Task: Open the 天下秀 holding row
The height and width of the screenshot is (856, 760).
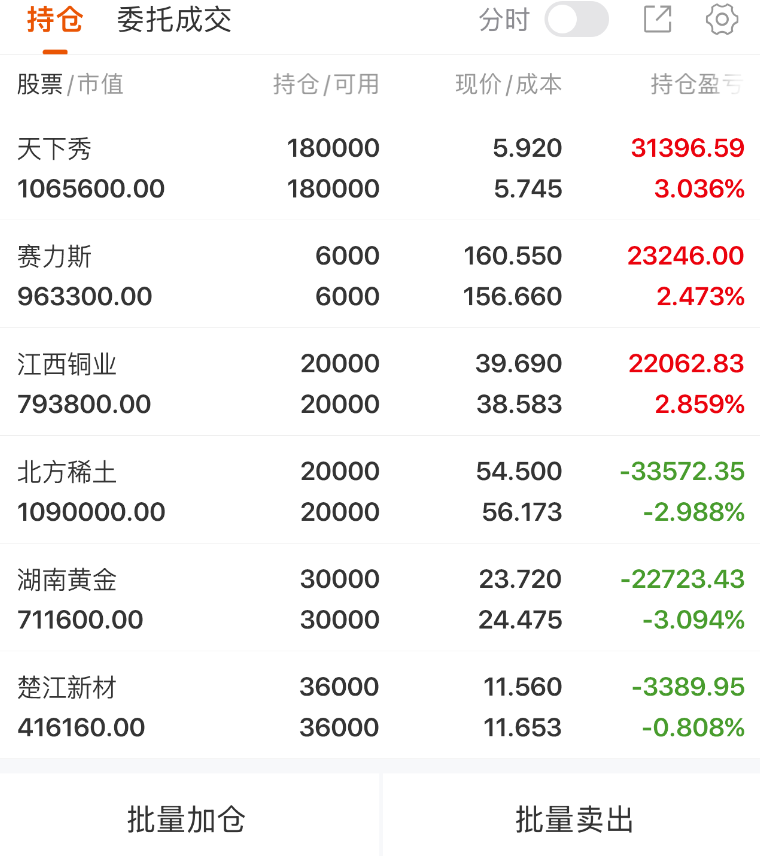Action: tap(380, 168)
